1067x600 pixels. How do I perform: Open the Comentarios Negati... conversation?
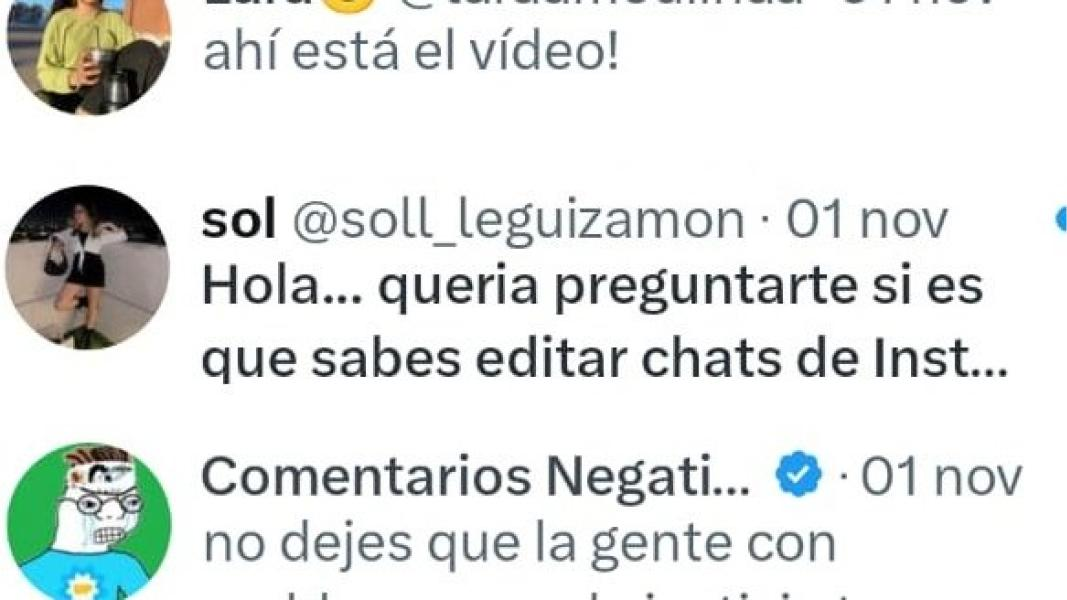[600, 510]
